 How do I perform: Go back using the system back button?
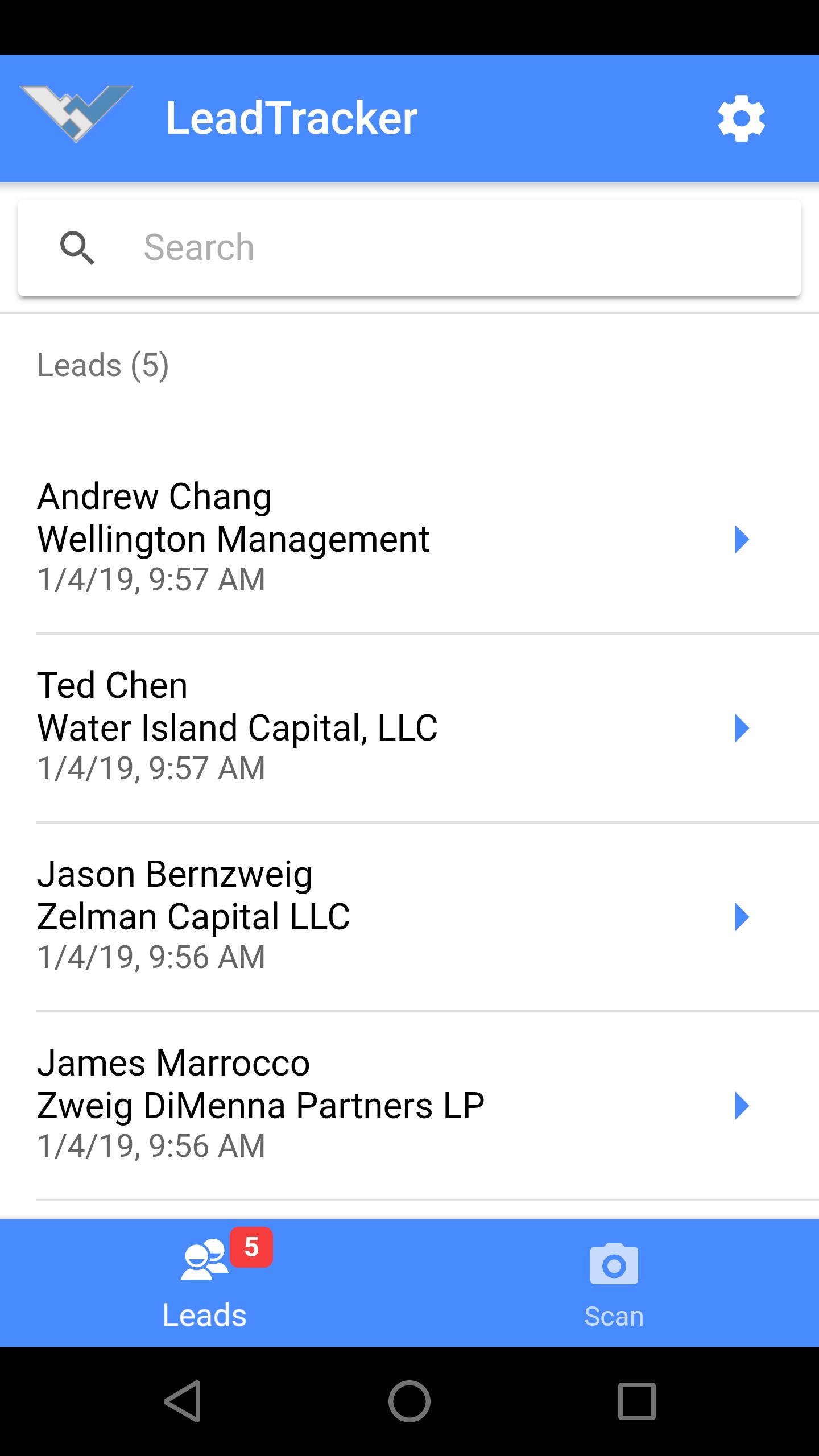point(183,1401)
